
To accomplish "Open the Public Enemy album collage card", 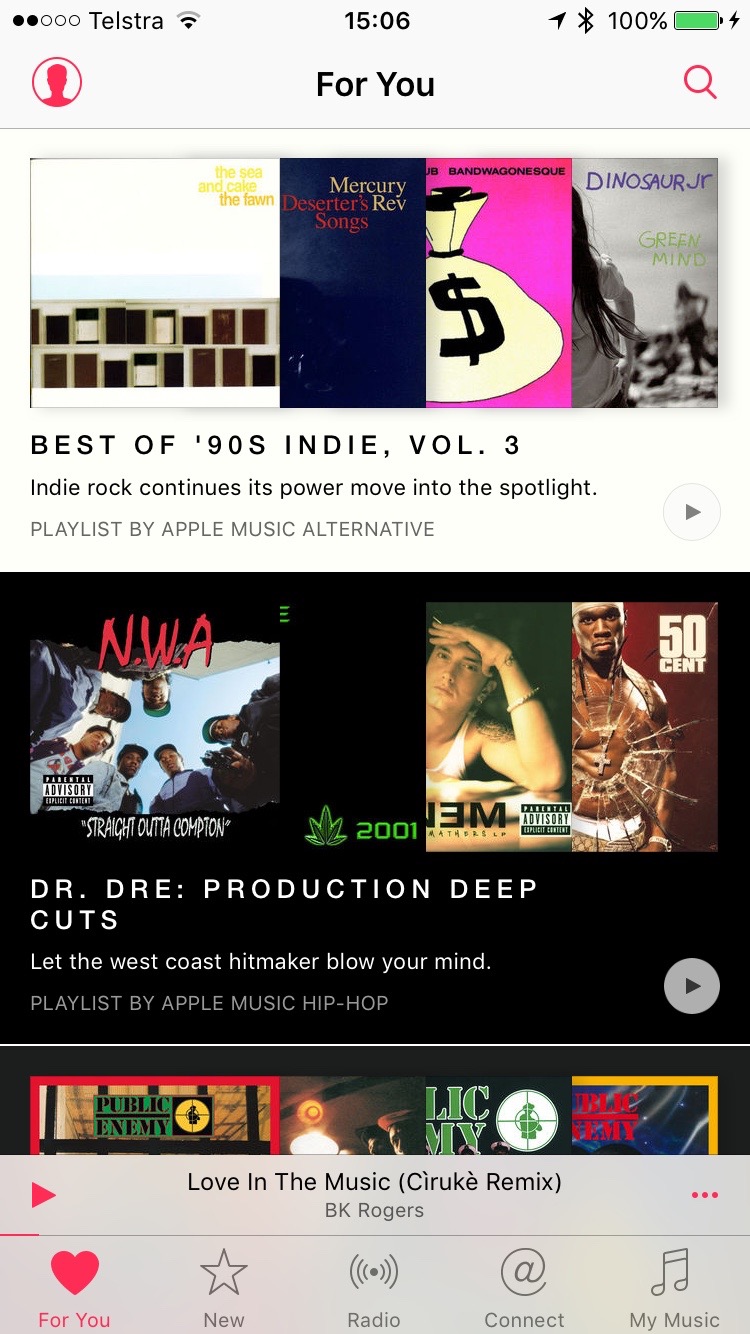I will coord(374,1112).
